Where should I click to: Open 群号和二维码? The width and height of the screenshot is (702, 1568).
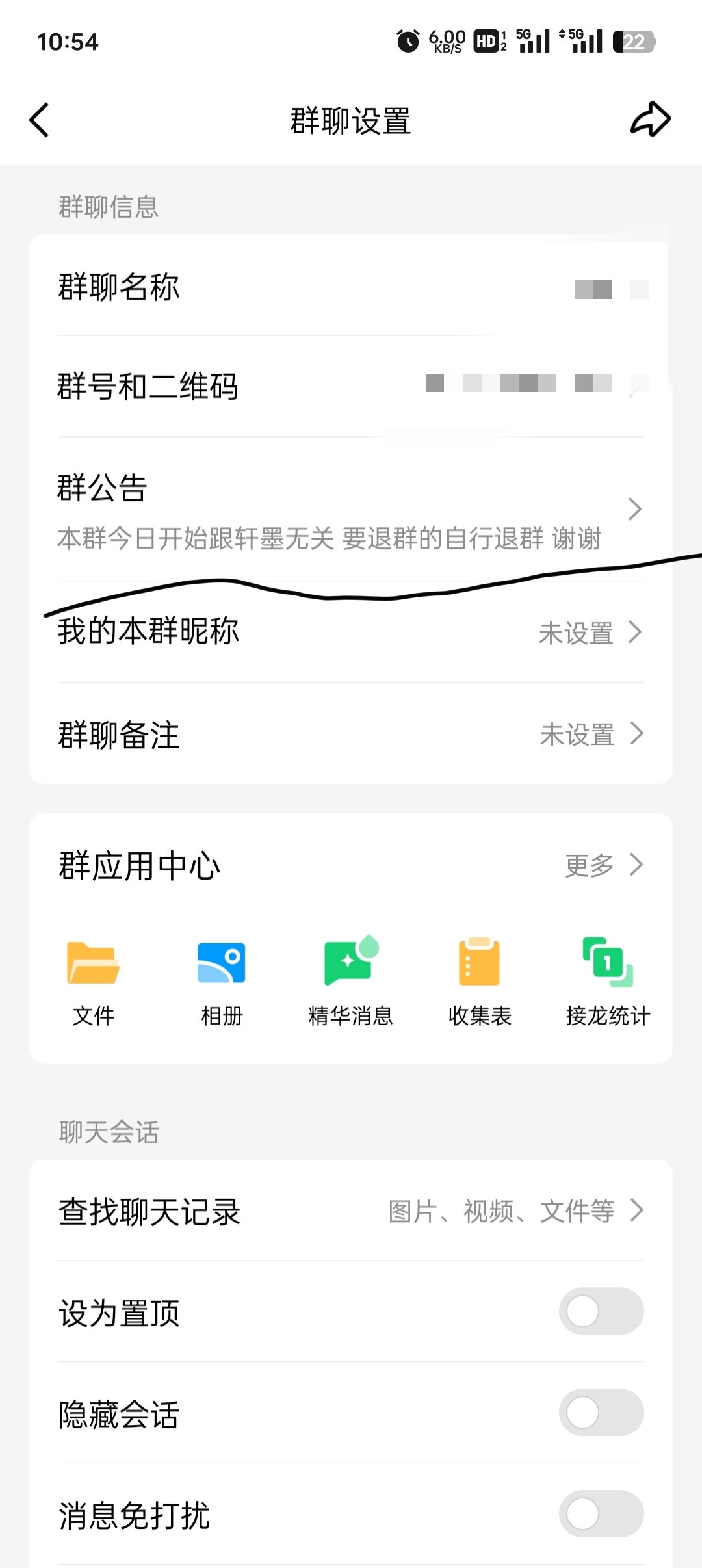point(351,386)
